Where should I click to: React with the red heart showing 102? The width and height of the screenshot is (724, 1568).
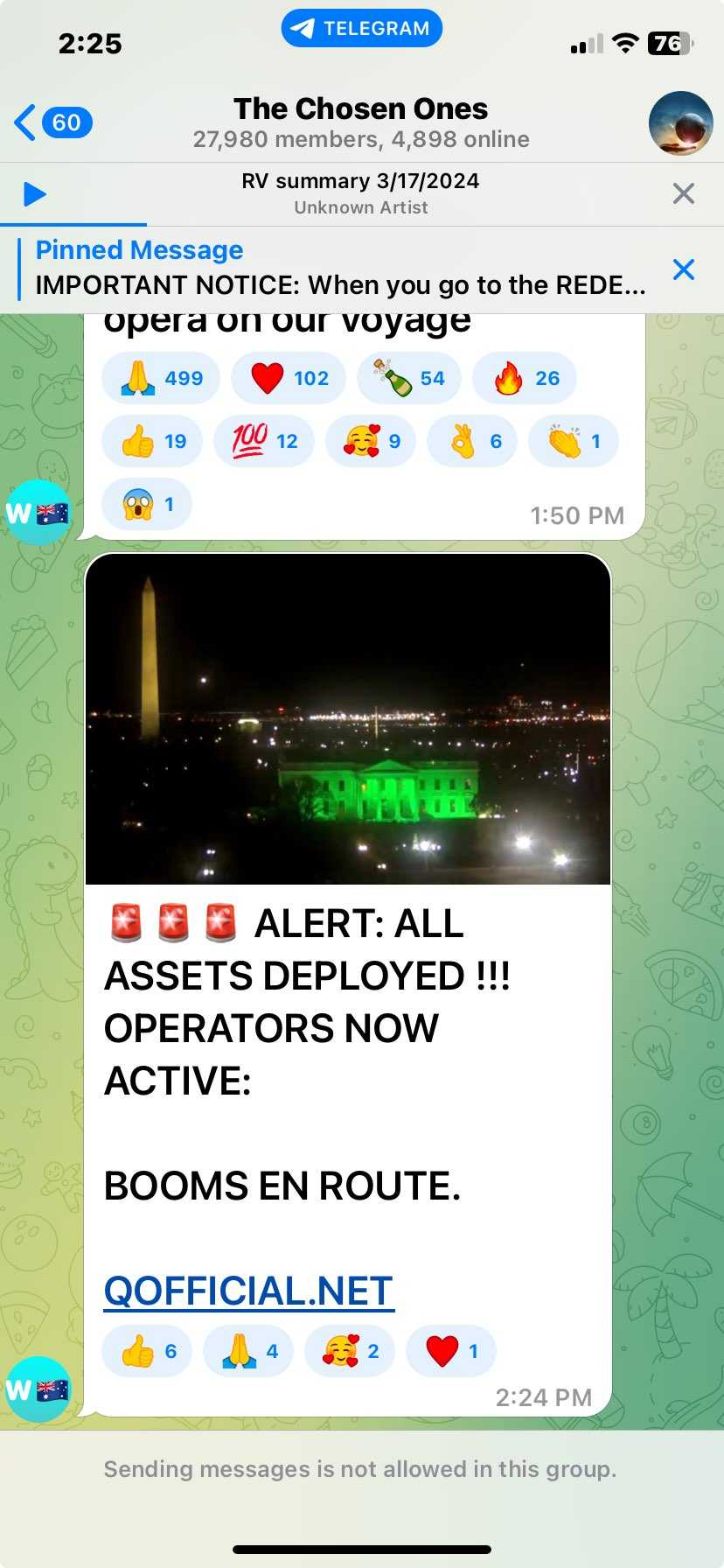pyautogui.click(x=289, y=378)
